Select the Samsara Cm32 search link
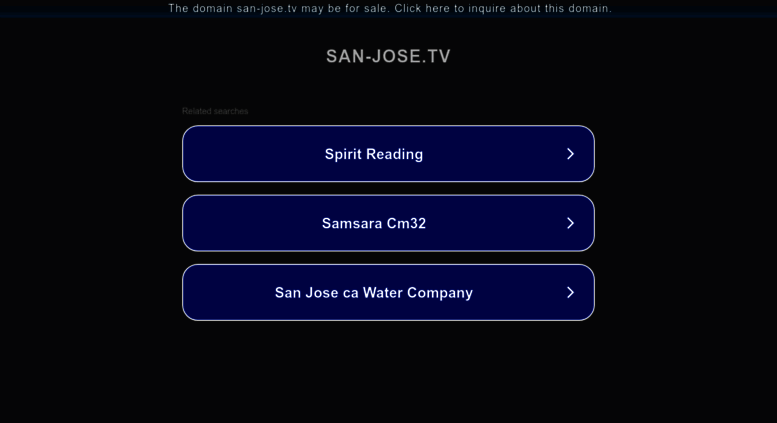 tap(388, 223)
